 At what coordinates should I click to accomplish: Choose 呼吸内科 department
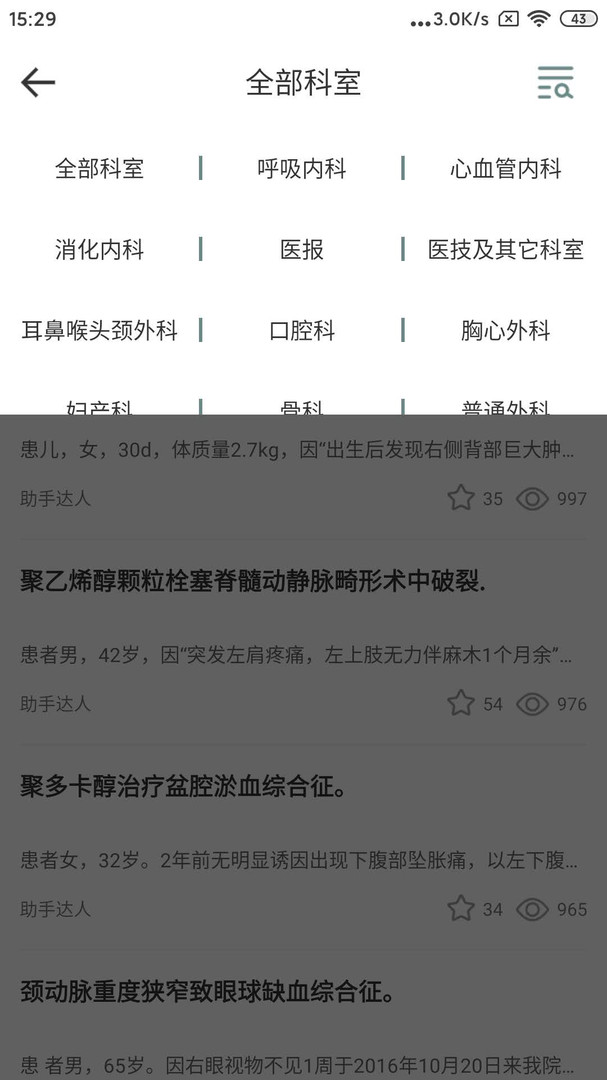pos(302,169)
